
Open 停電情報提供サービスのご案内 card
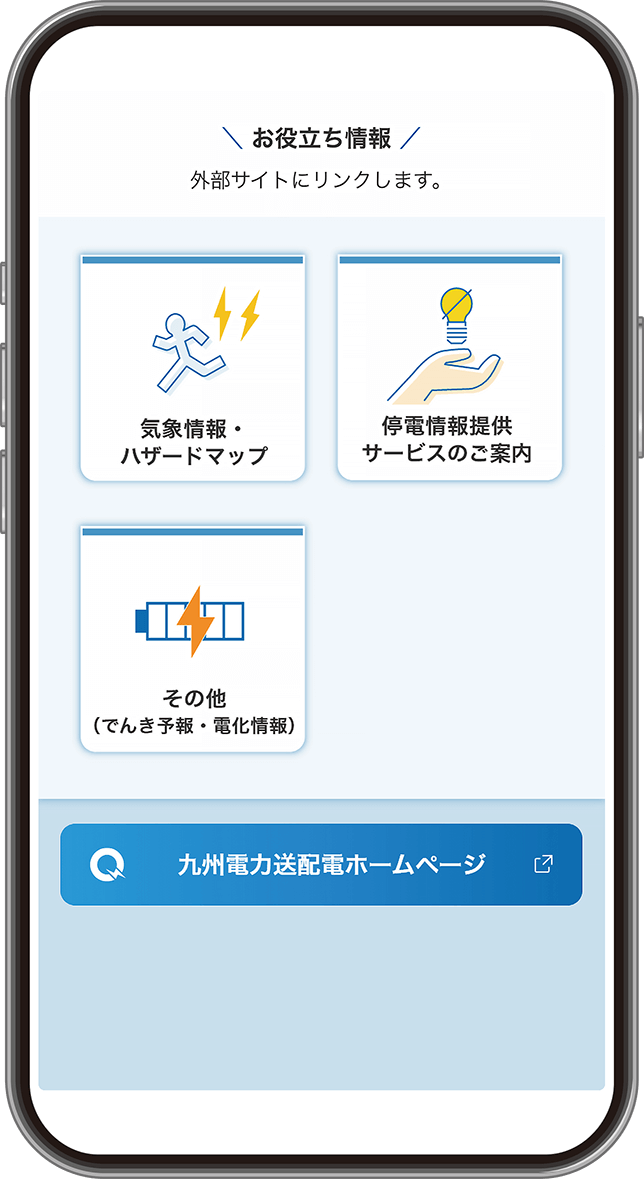coord(449,367)
